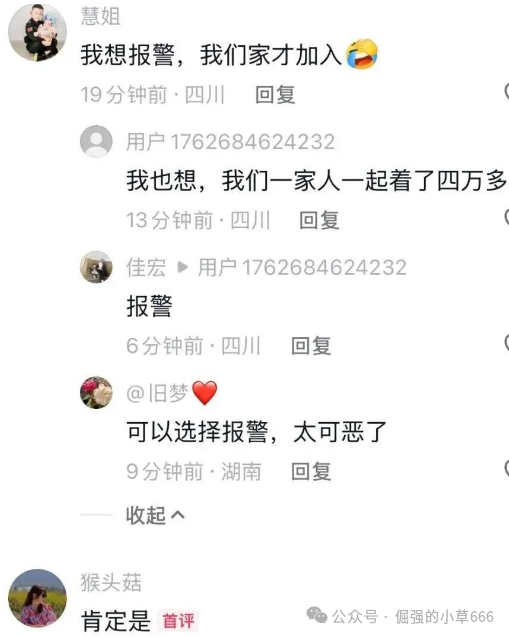Open 用户1762684624232's default avatar

point(96,141)
